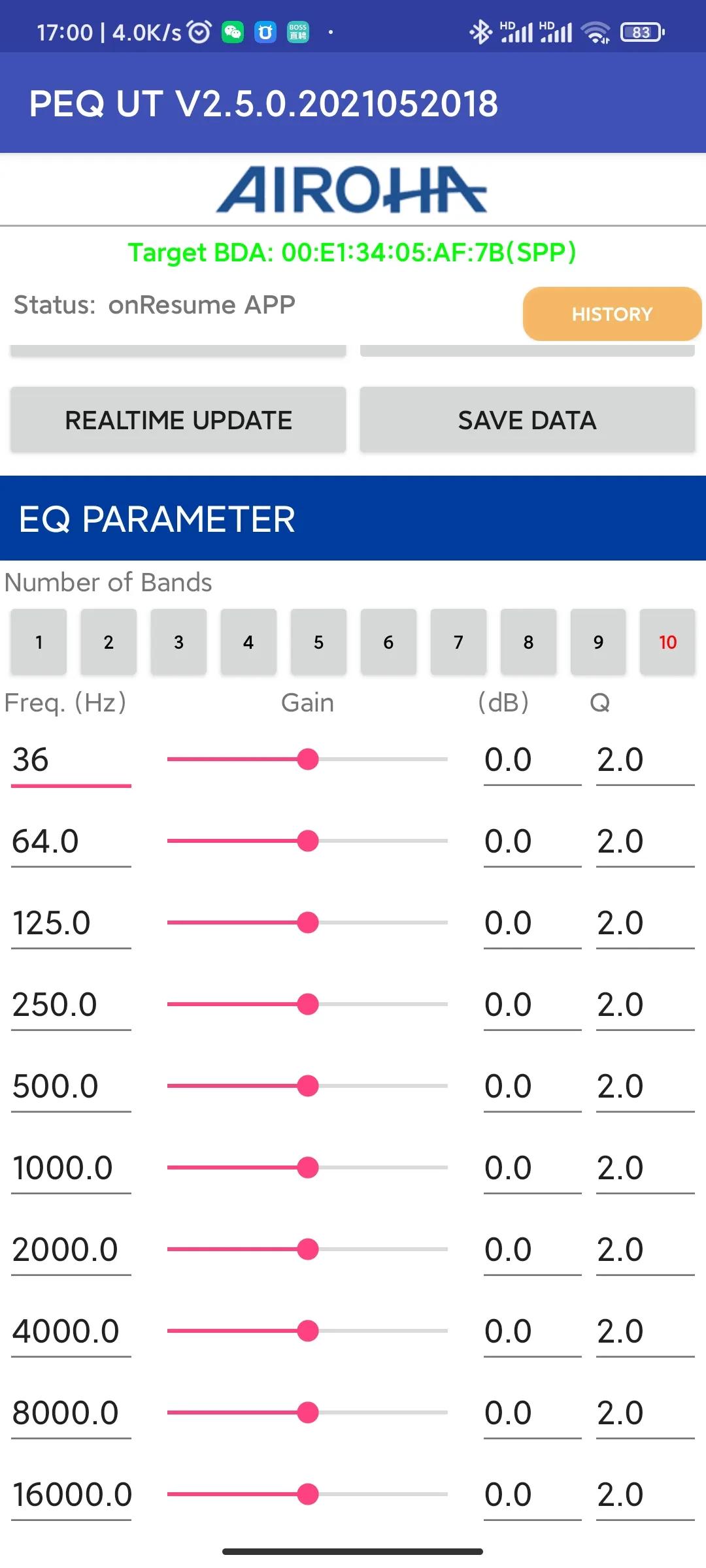This screenshot has width=706, height=1568.
Task: Select 3 bands
Action: pyautogui.click(x=178, y=642)
